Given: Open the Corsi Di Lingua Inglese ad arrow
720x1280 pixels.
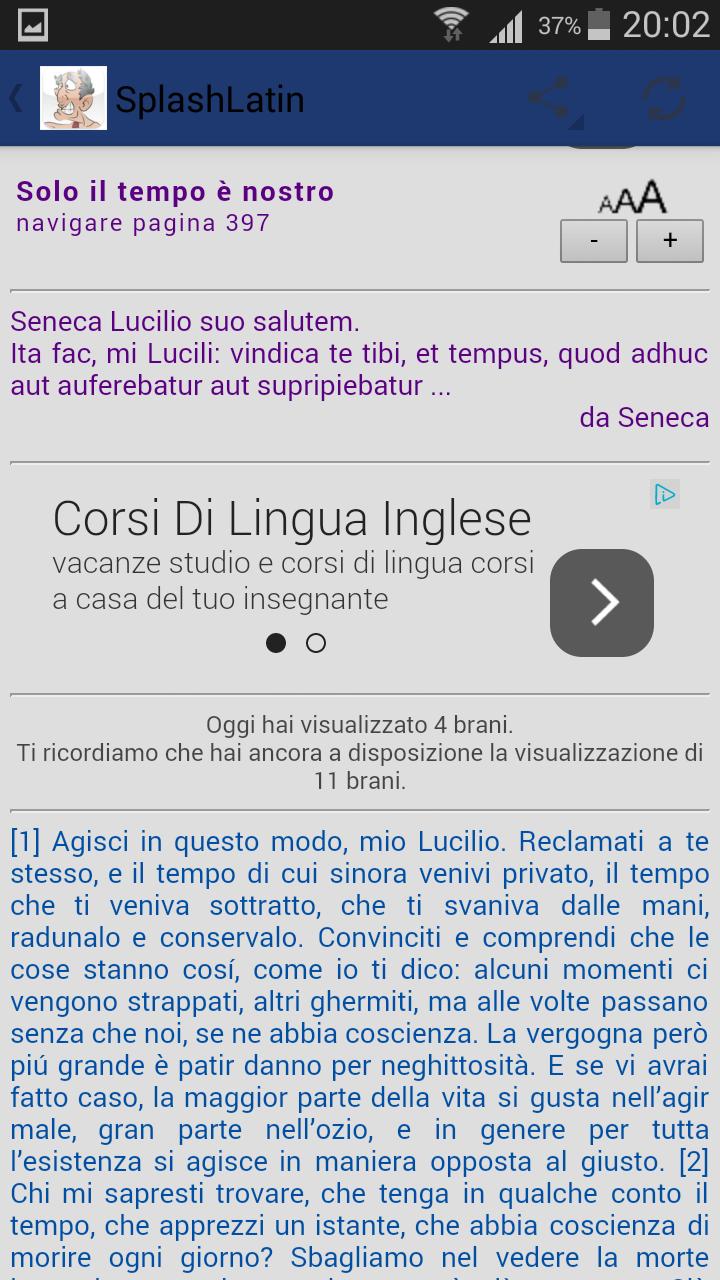Looking at the screenshot, I should (602, 602).
